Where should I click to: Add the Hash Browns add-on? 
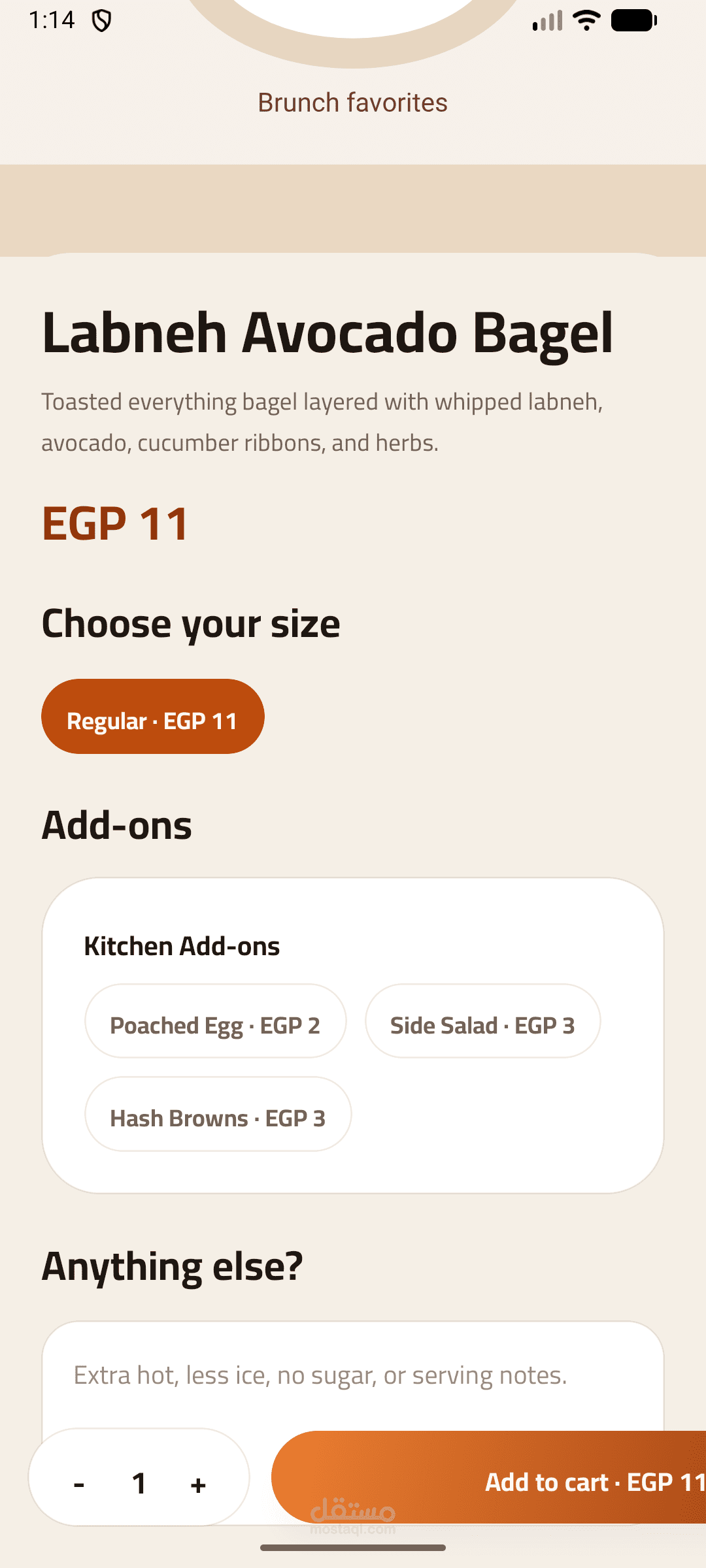point(218,1114)
